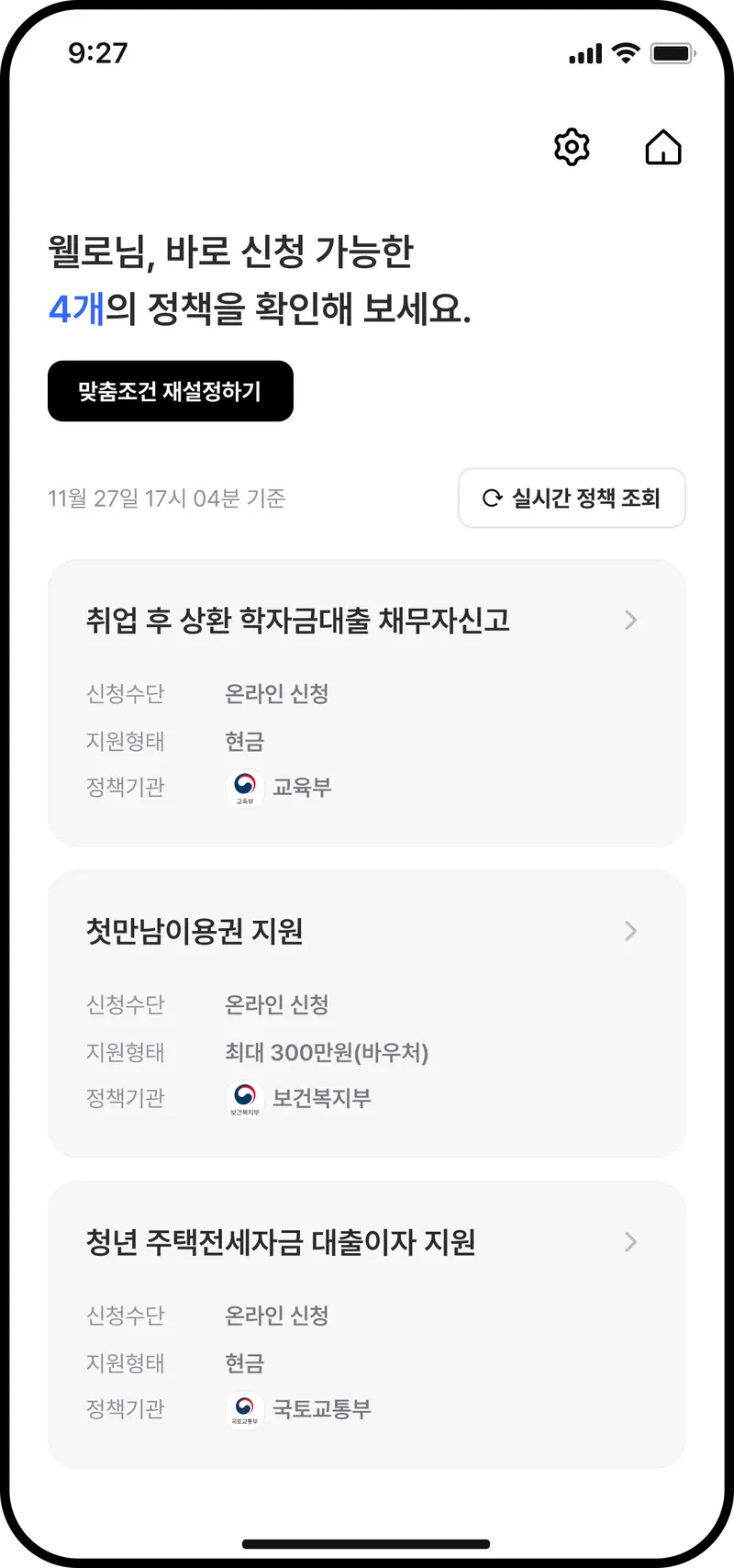Select the 청년 주택전세자금 대출이자 지원 card

[366, 1324]
